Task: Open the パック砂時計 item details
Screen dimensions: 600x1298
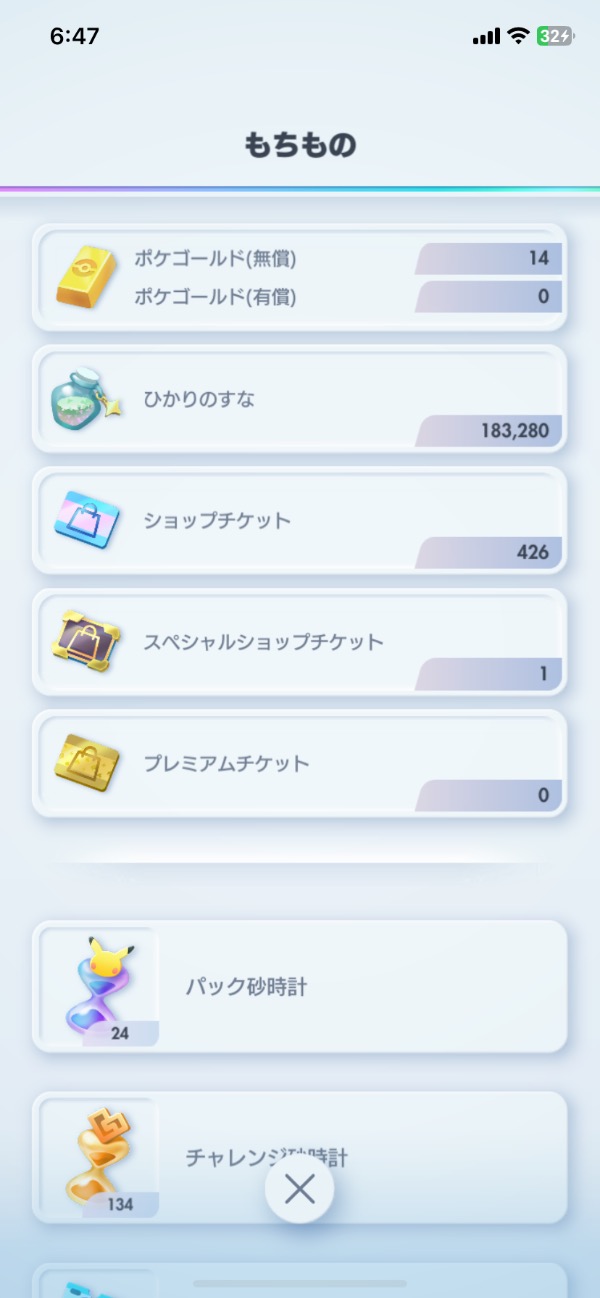Action: tap(299, 987)
